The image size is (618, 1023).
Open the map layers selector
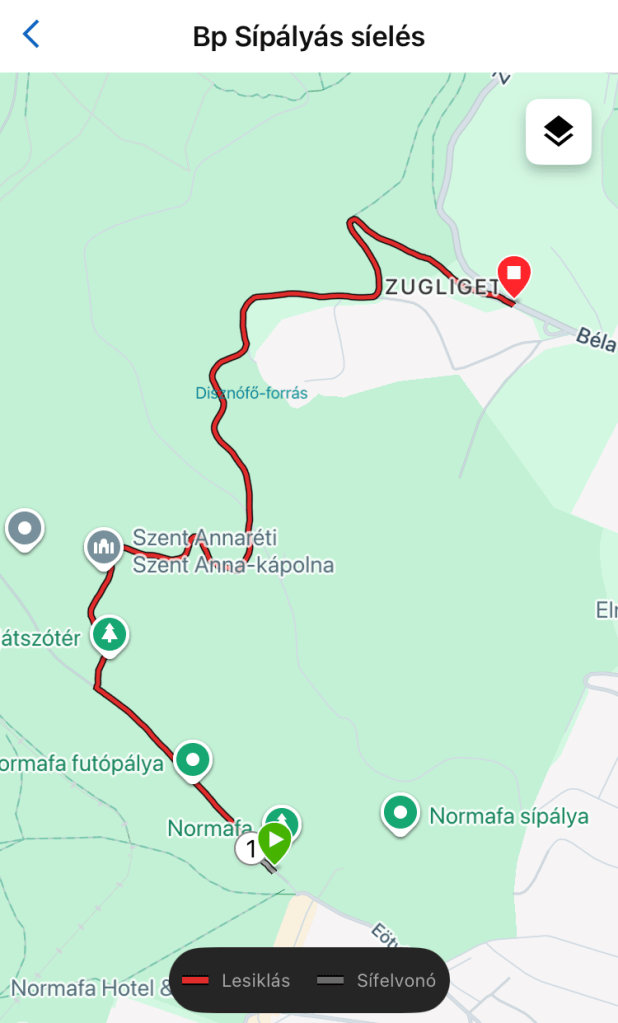coord(558,131)
